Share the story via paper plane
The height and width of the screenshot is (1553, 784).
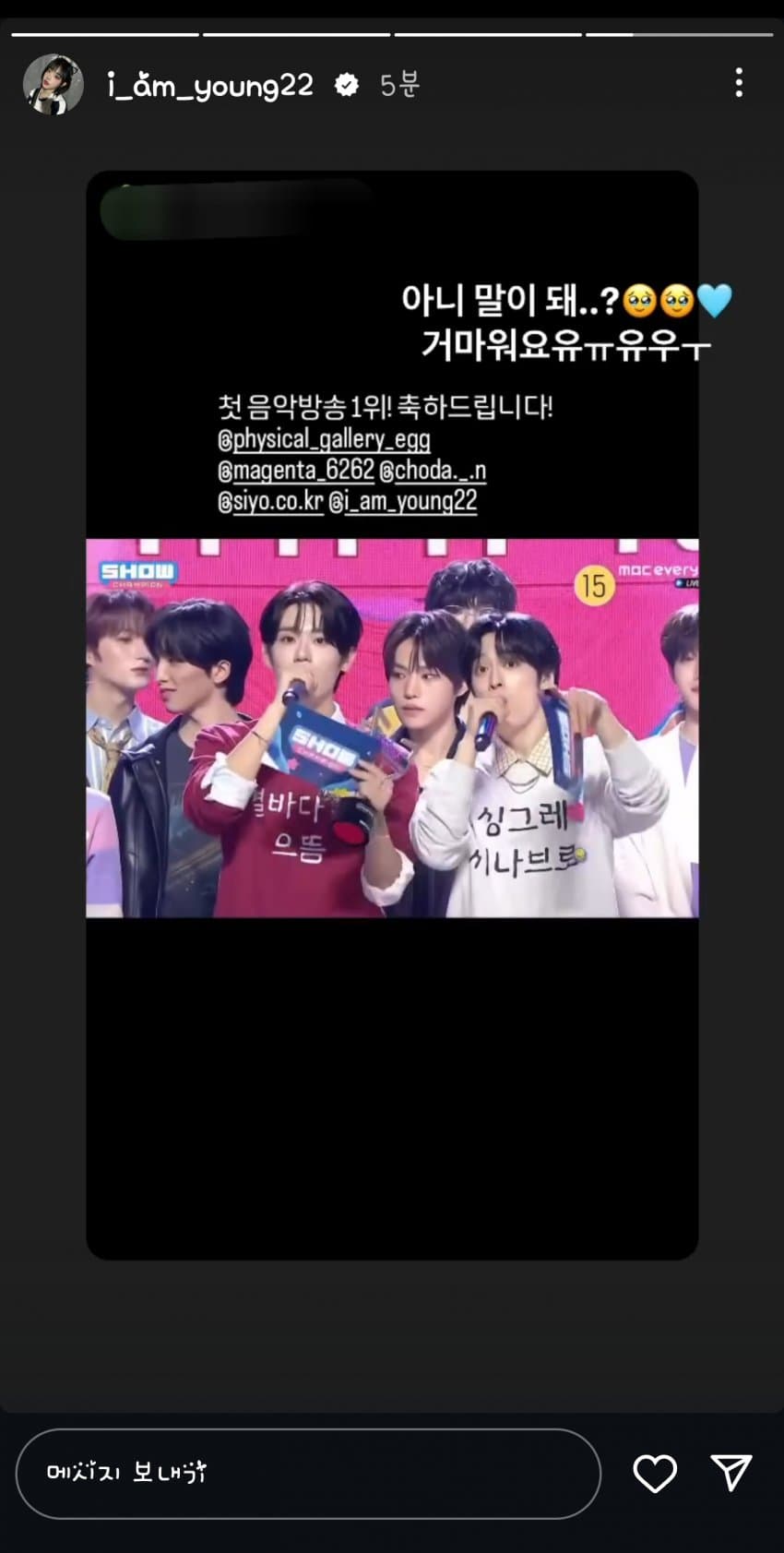pyautogui.click(x=731, y=1473)
